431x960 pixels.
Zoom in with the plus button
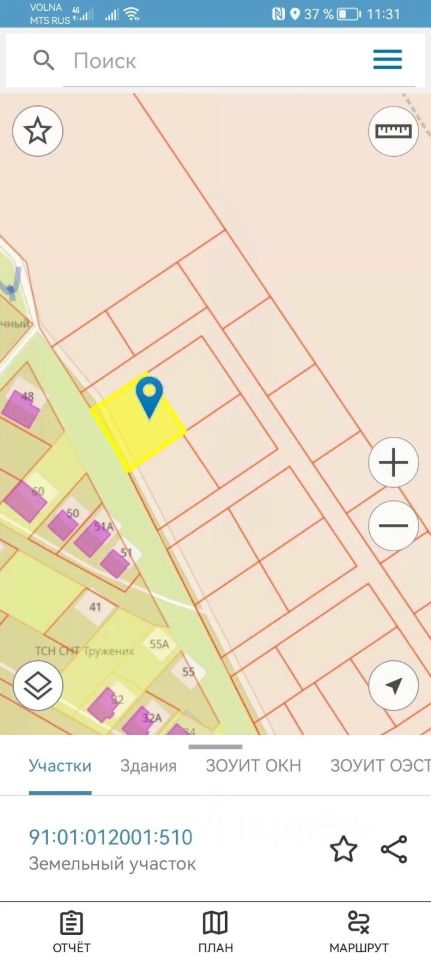click(x=394, y=462)
